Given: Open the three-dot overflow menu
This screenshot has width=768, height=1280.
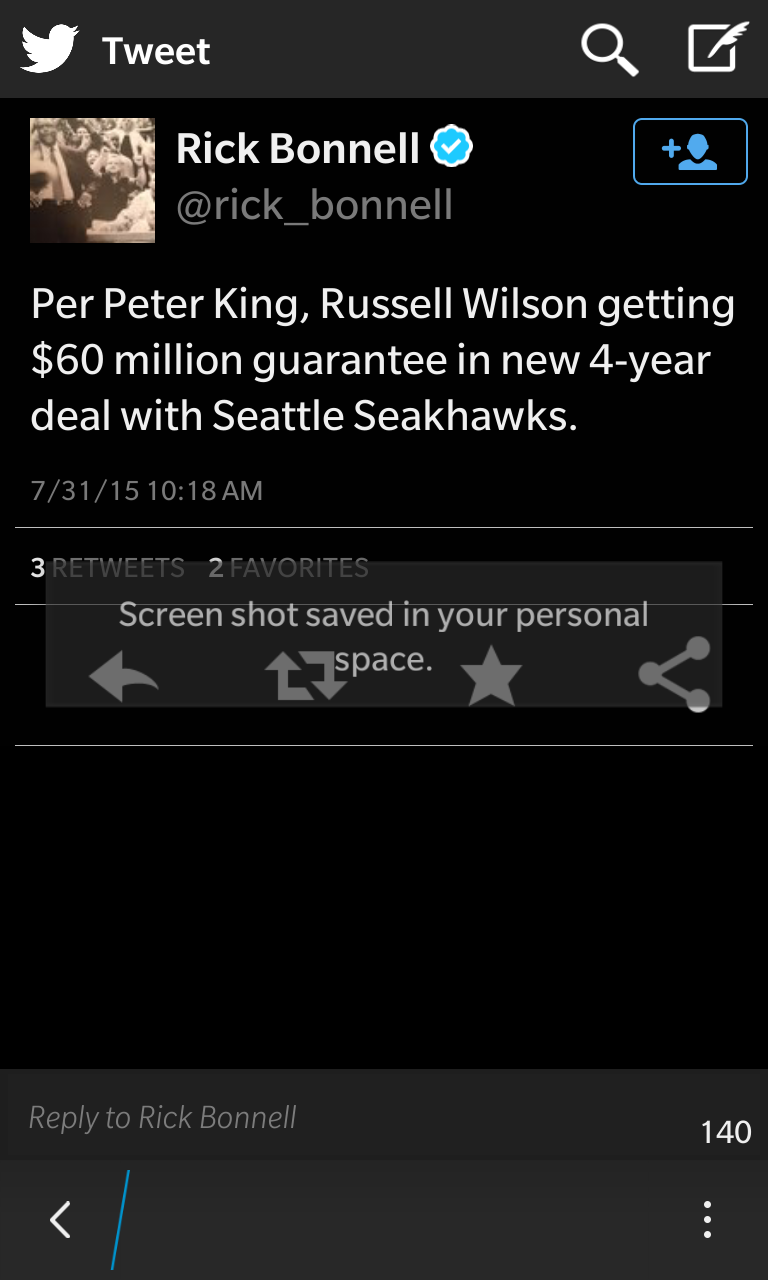Looking at the screenshot, I should (707, 1220).
